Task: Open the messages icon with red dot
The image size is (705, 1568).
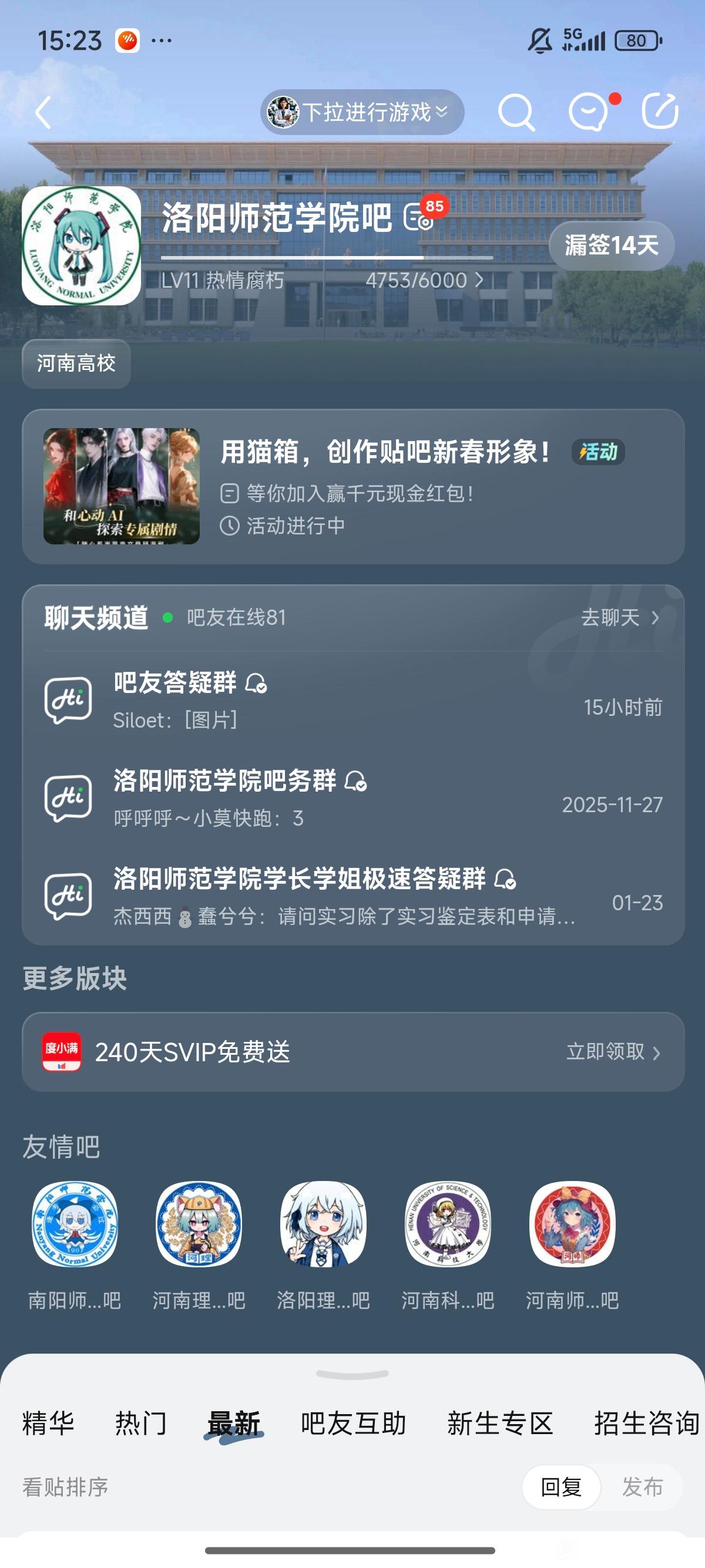Action: 589,112
